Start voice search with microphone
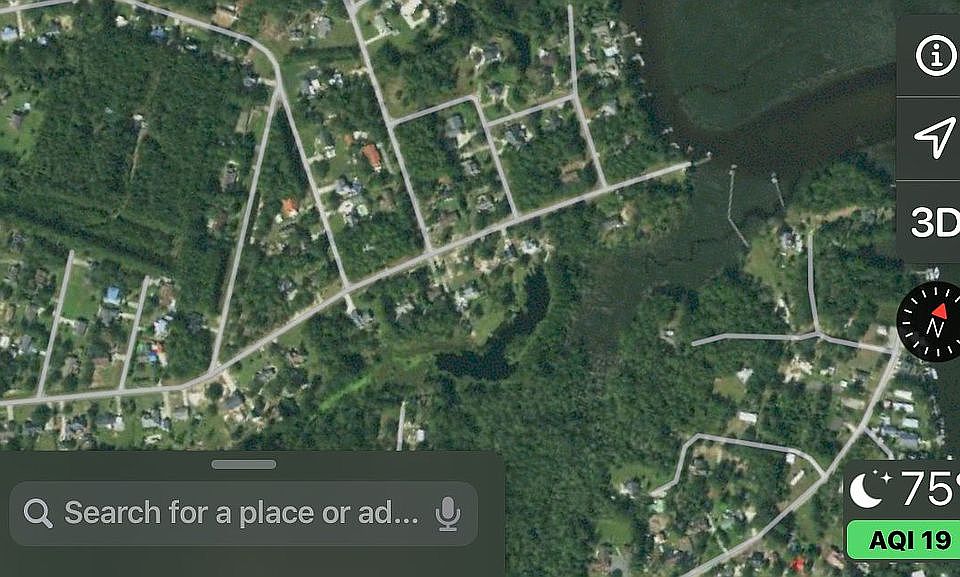The width and height of the screenshot is (960, 577). (x=448, y=513)
